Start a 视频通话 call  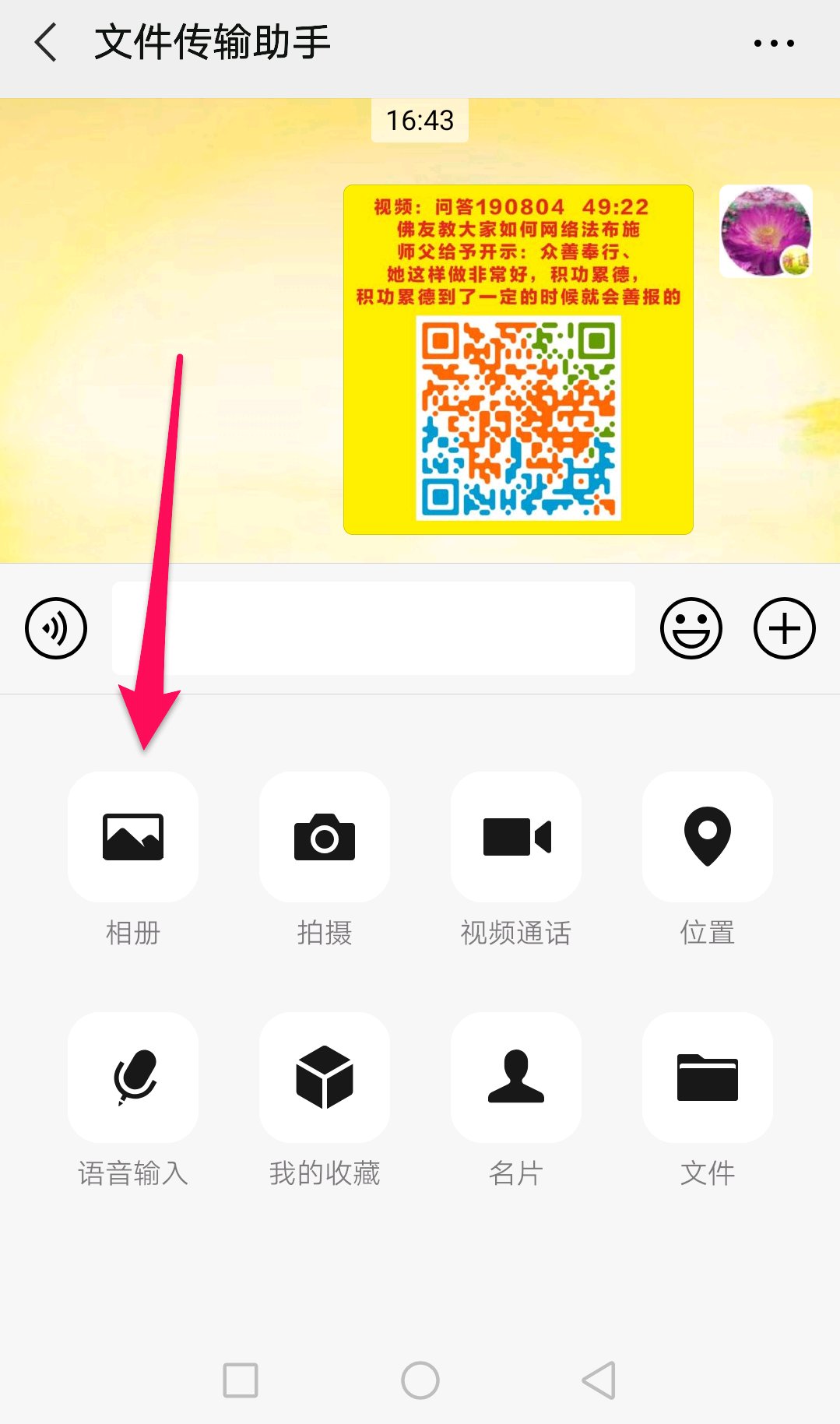point(516,837)
